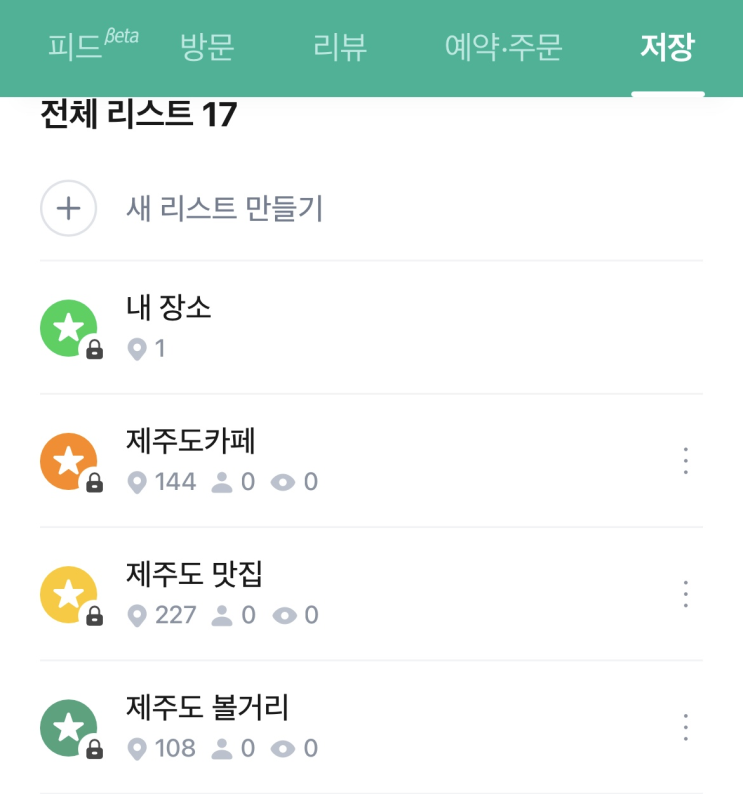Viewport: 743px width, 794px height.
Task: Select the 저장 tab
Action: pos(668,47)
